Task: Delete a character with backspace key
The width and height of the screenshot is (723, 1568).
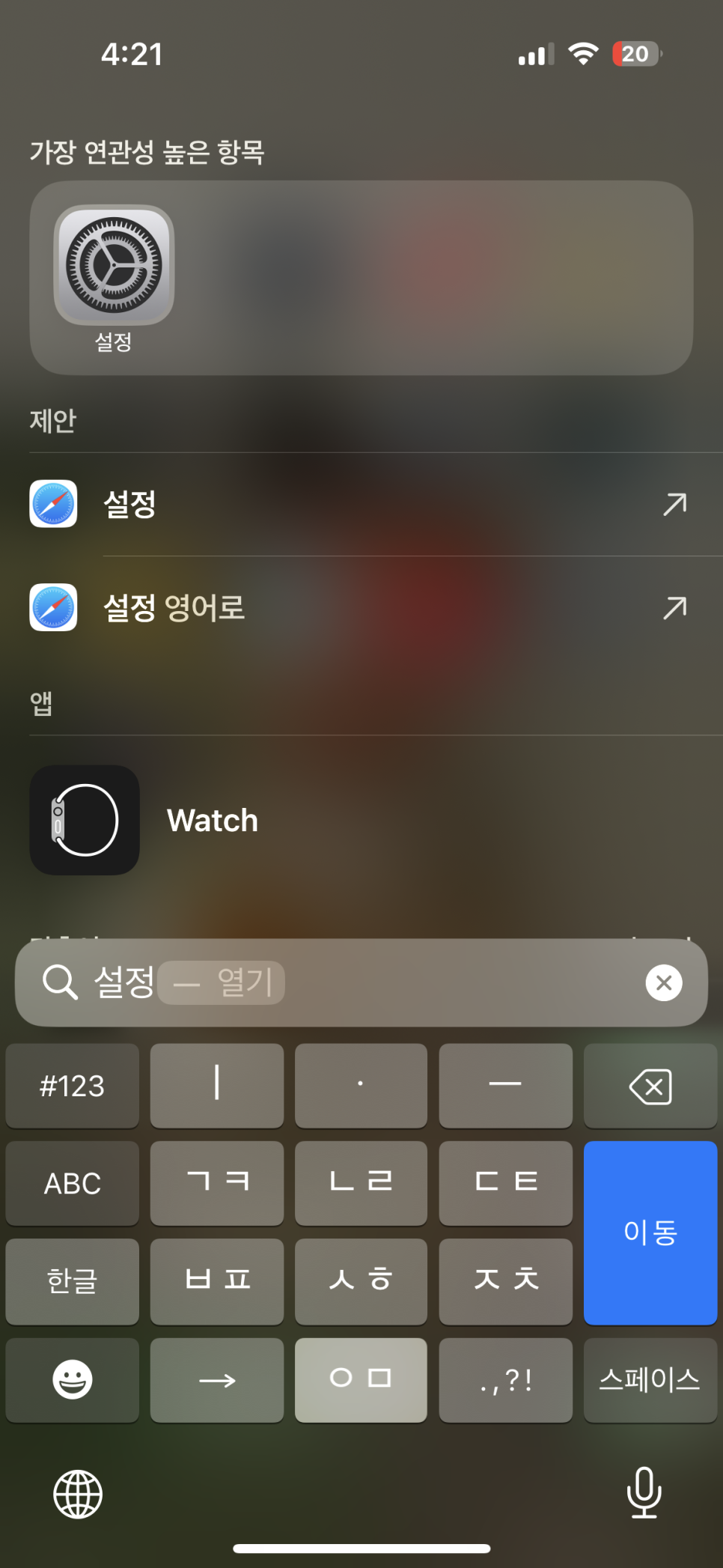Action: click(650, 1086)
